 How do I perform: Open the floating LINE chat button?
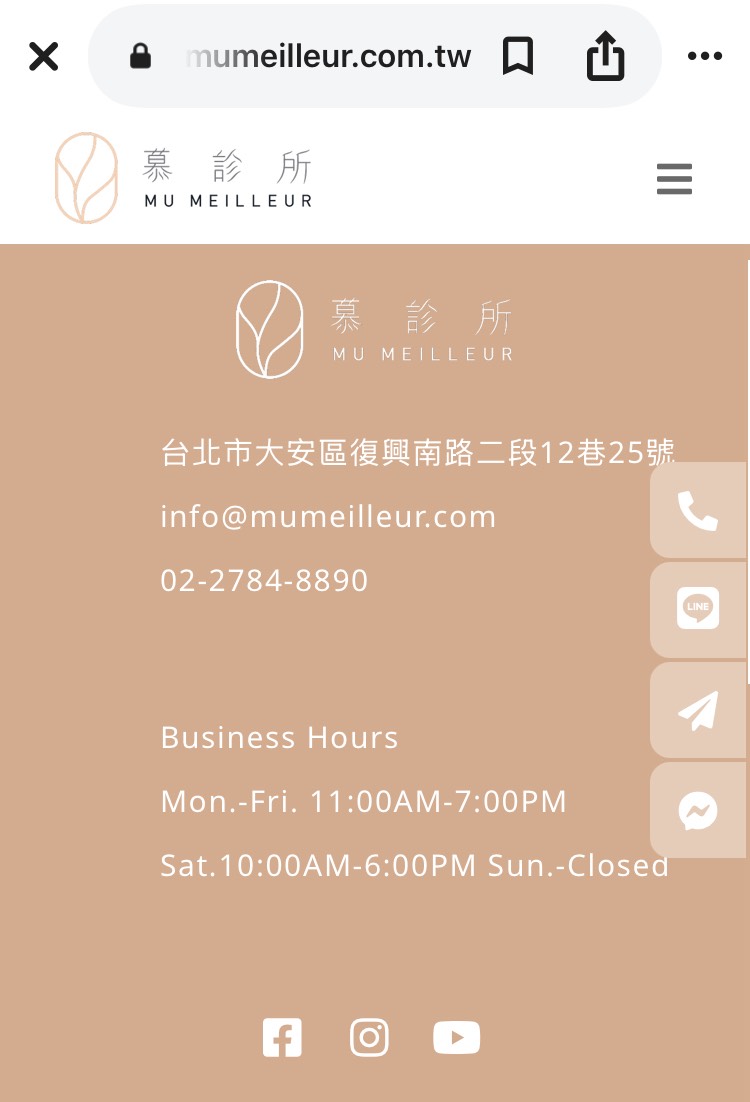698,609
